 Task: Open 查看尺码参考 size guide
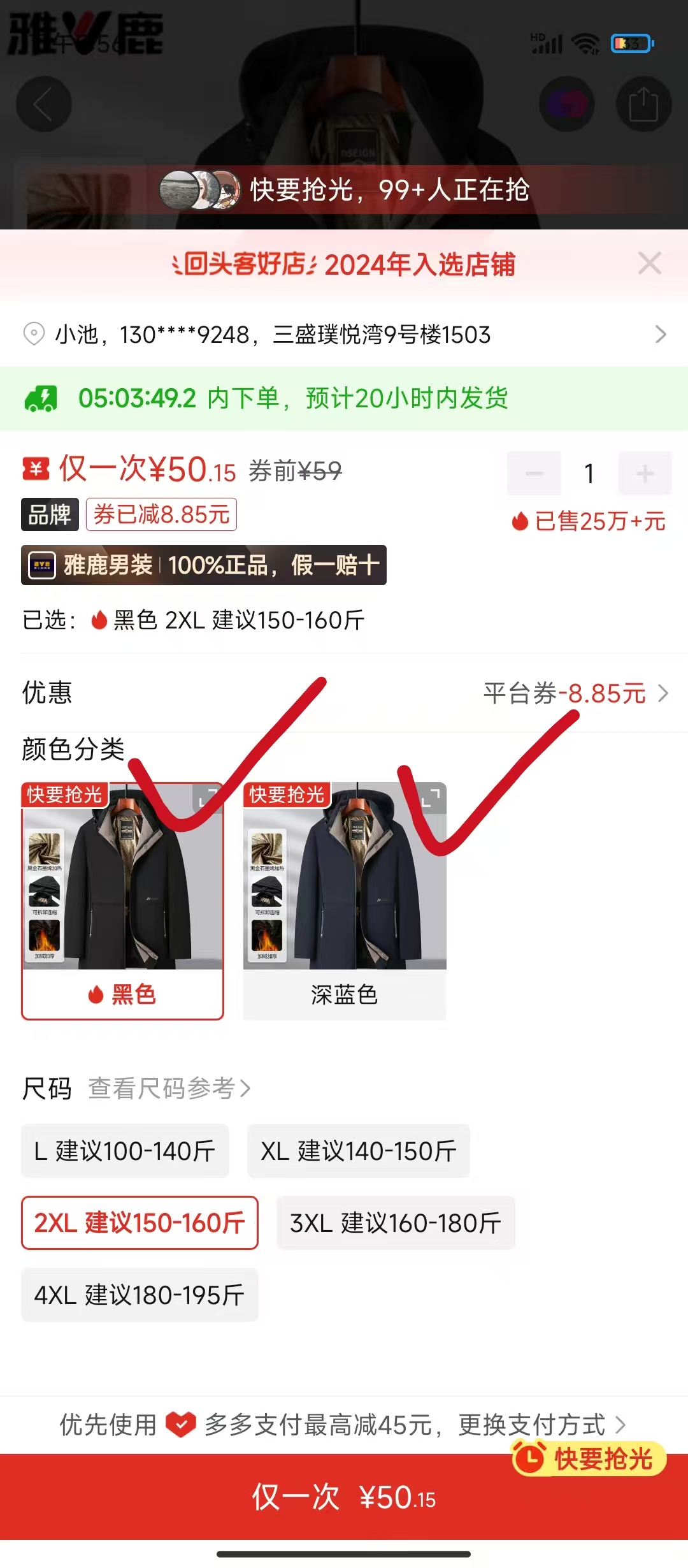pos(169,1089)
